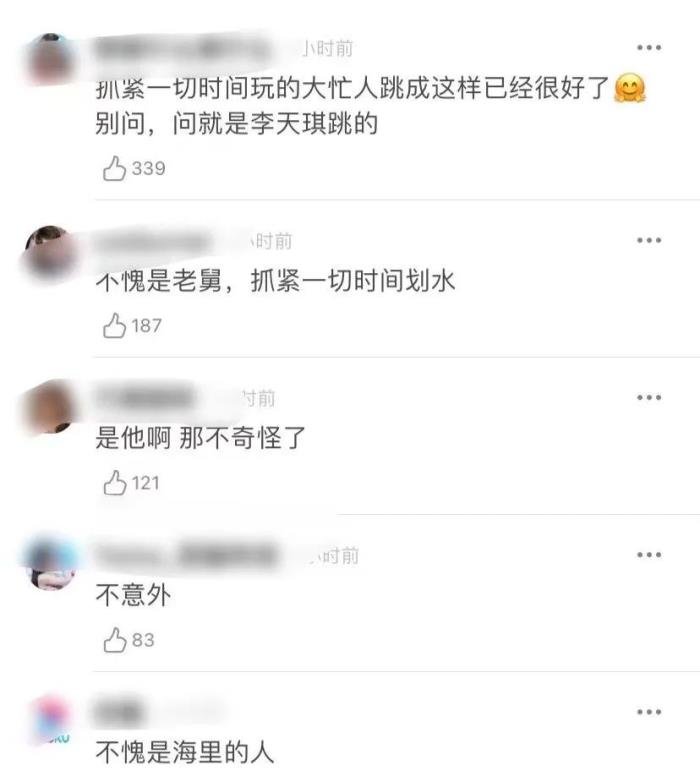Open more options for '不愧是海里的人' comment

tap(649, 712)
